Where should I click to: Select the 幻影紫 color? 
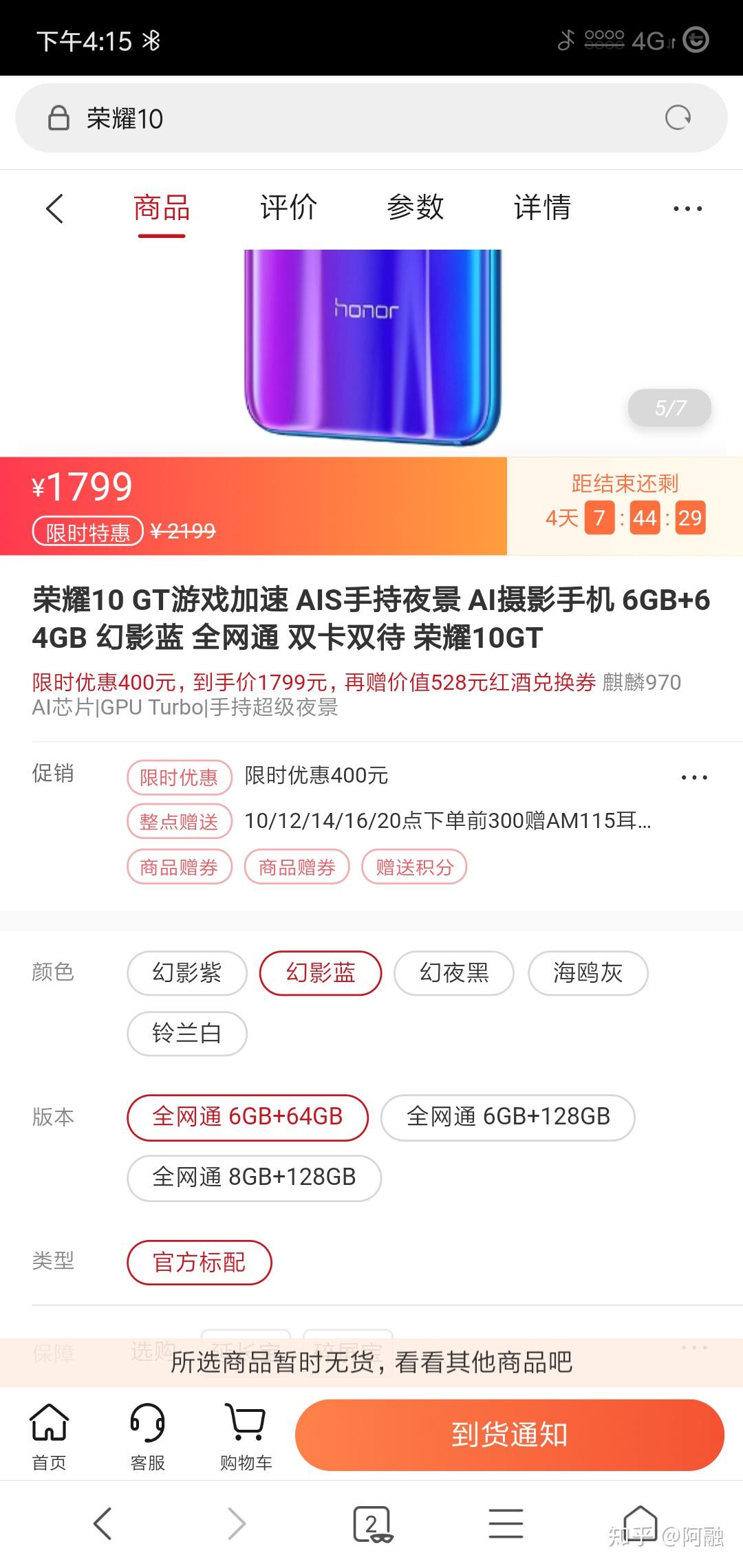186,973
